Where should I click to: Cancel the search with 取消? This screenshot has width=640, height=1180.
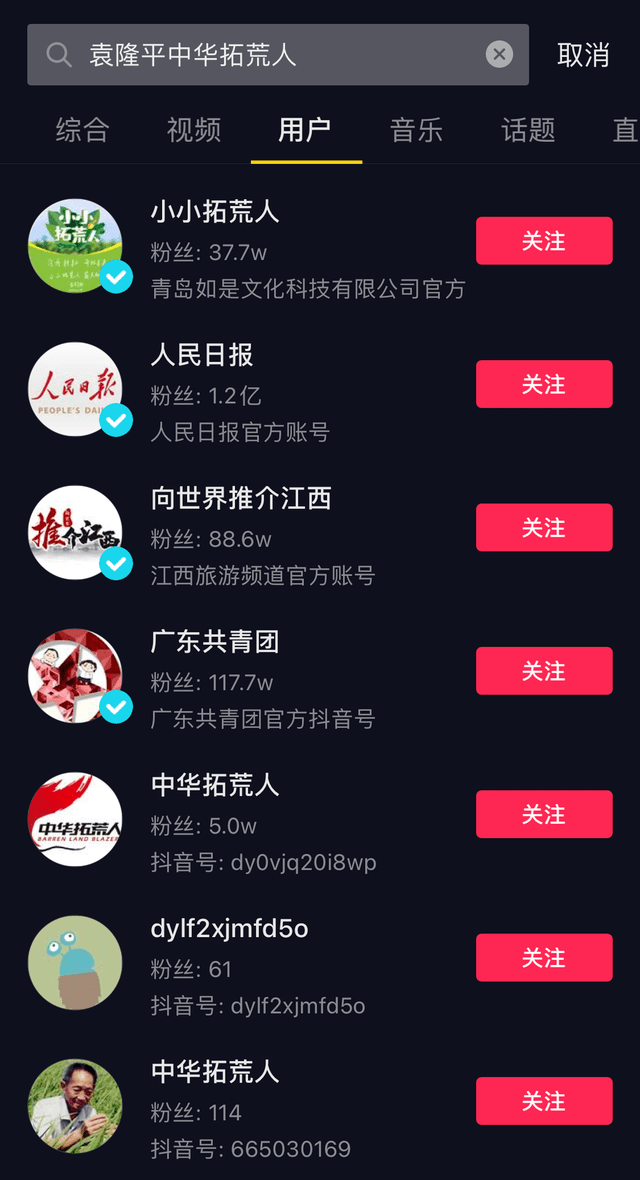coord(583,55)
